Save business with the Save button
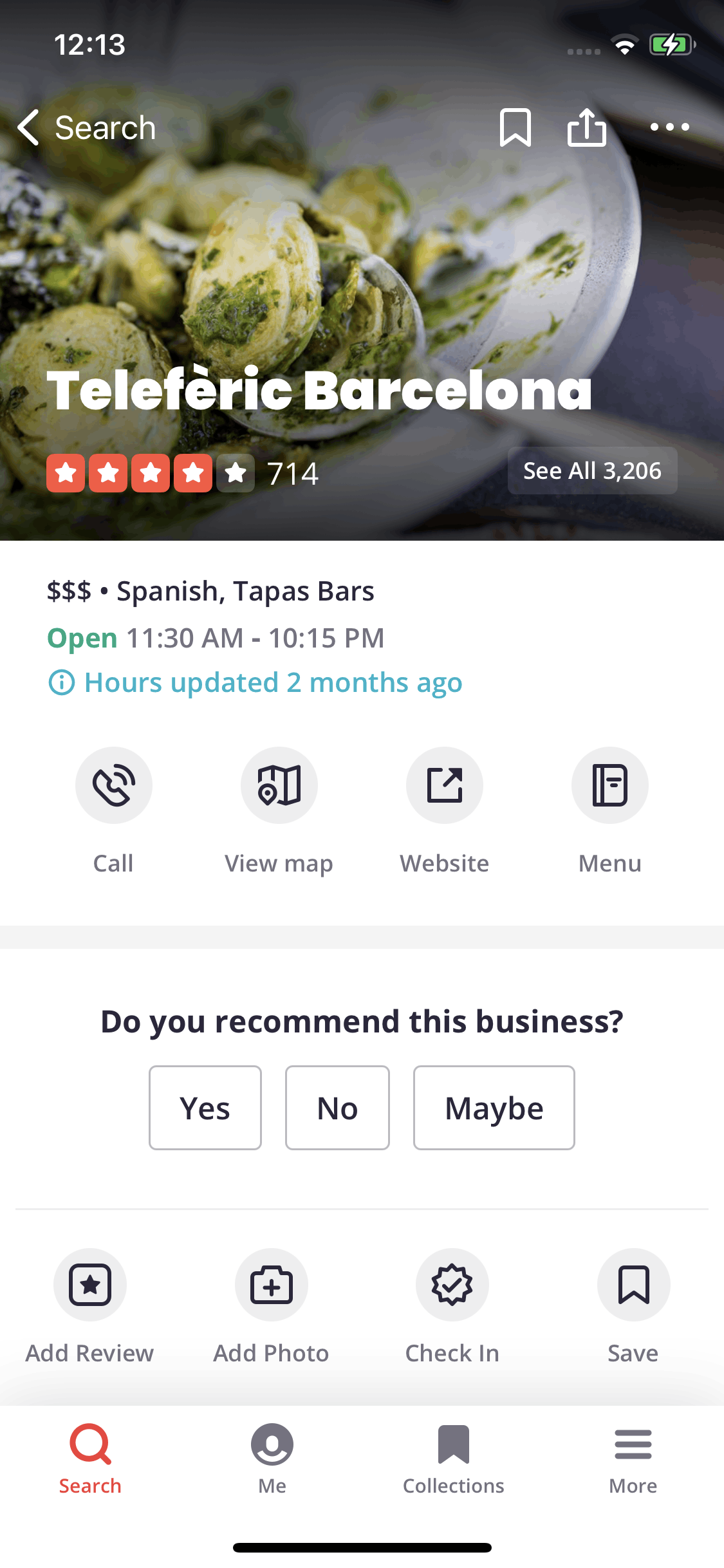The width and height of the screenshot is (724, 1568). coord(633,1285)
